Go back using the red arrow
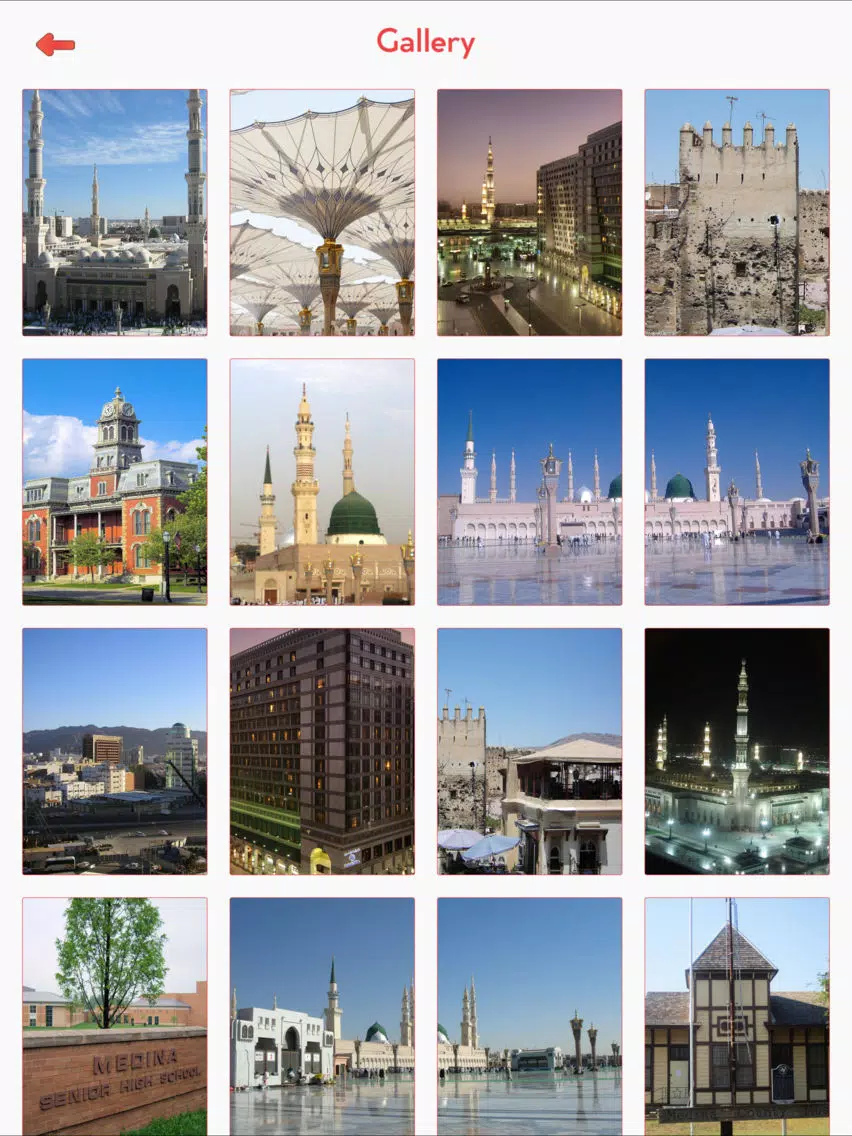This screenshot has height=1136, width=852. point(56,44)
